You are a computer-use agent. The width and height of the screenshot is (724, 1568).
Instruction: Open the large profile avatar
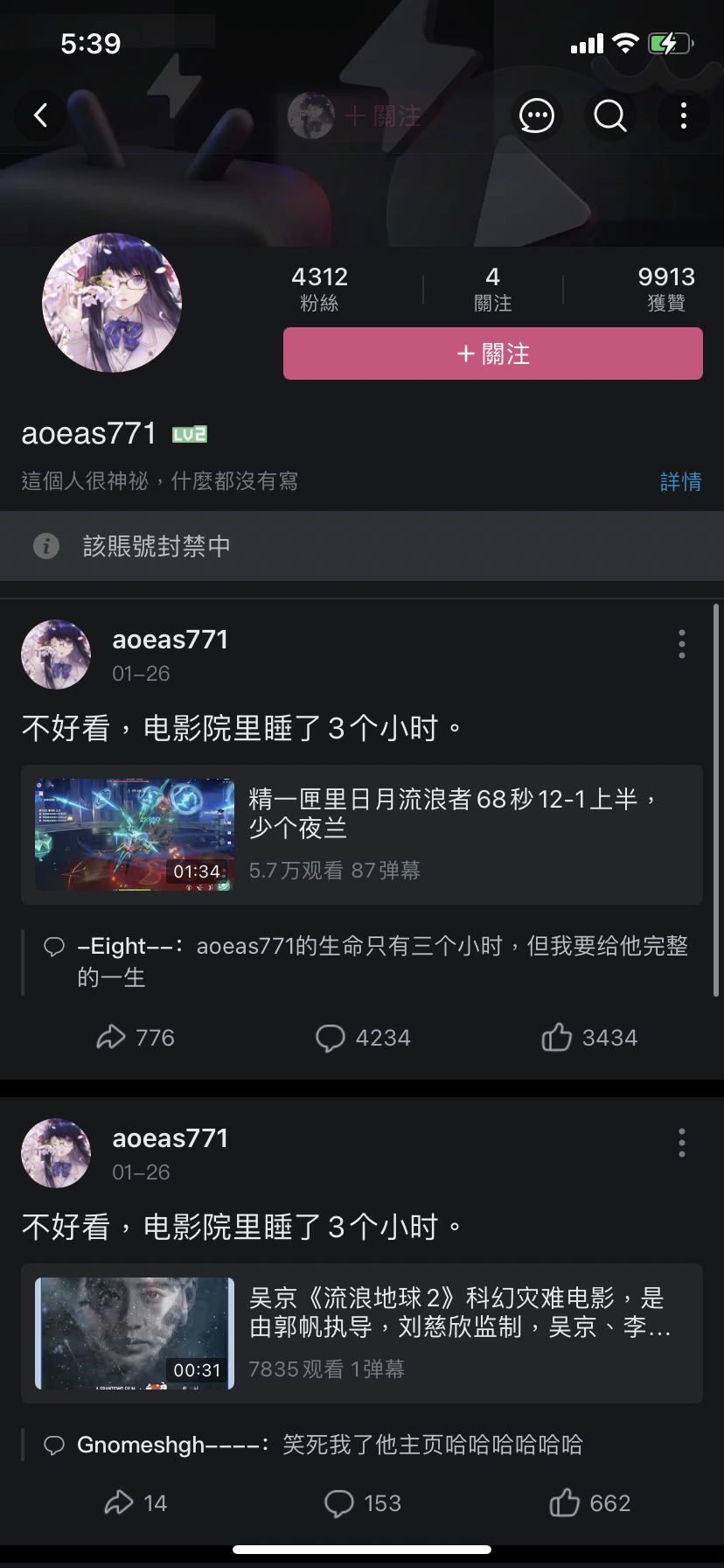112,303
